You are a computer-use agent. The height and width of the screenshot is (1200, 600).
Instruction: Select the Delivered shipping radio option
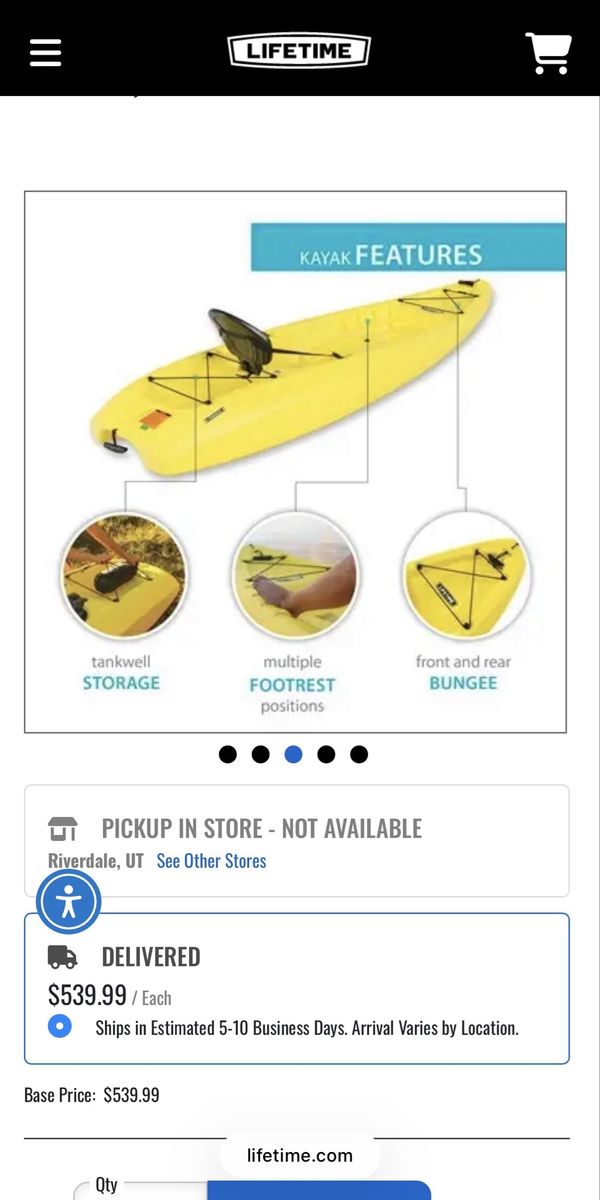(60, 1026)
